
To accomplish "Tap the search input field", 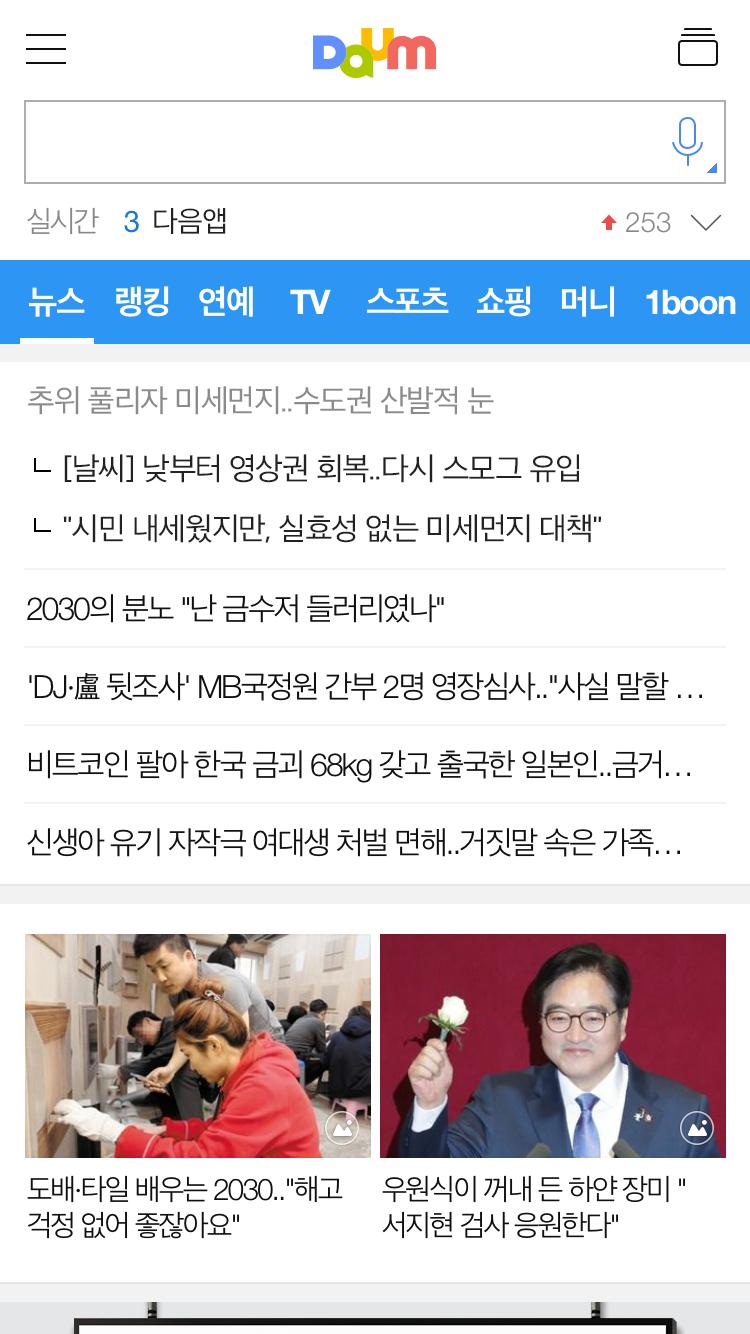I will (340, 142).
